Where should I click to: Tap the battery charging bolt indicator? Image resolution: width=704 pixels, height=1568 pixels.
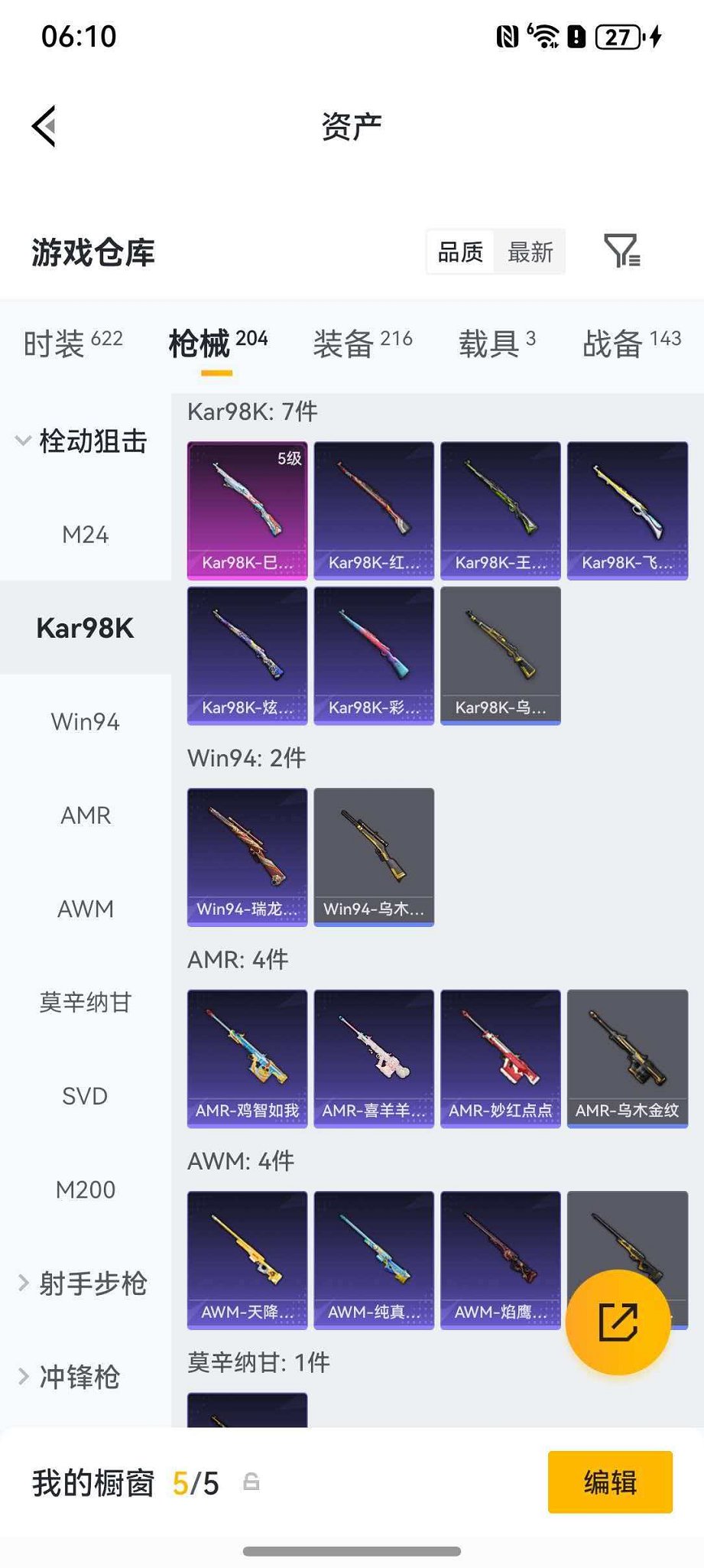click(655, 35)
